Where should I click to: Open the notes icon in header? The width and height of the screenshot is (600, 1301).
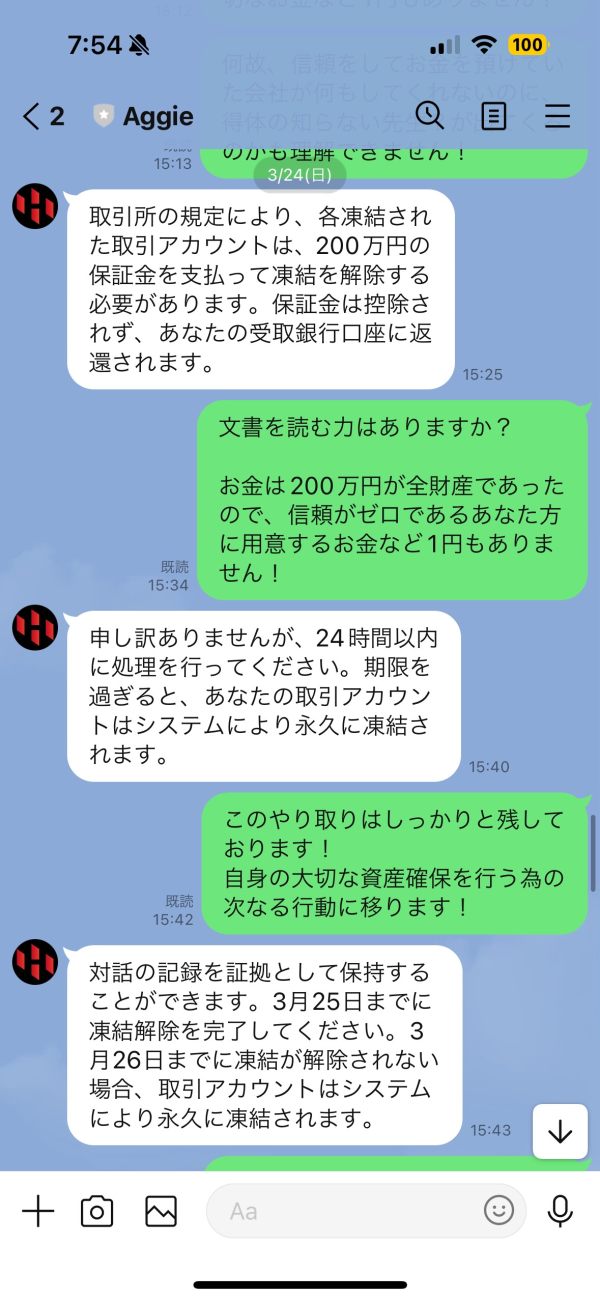[494, 116]
